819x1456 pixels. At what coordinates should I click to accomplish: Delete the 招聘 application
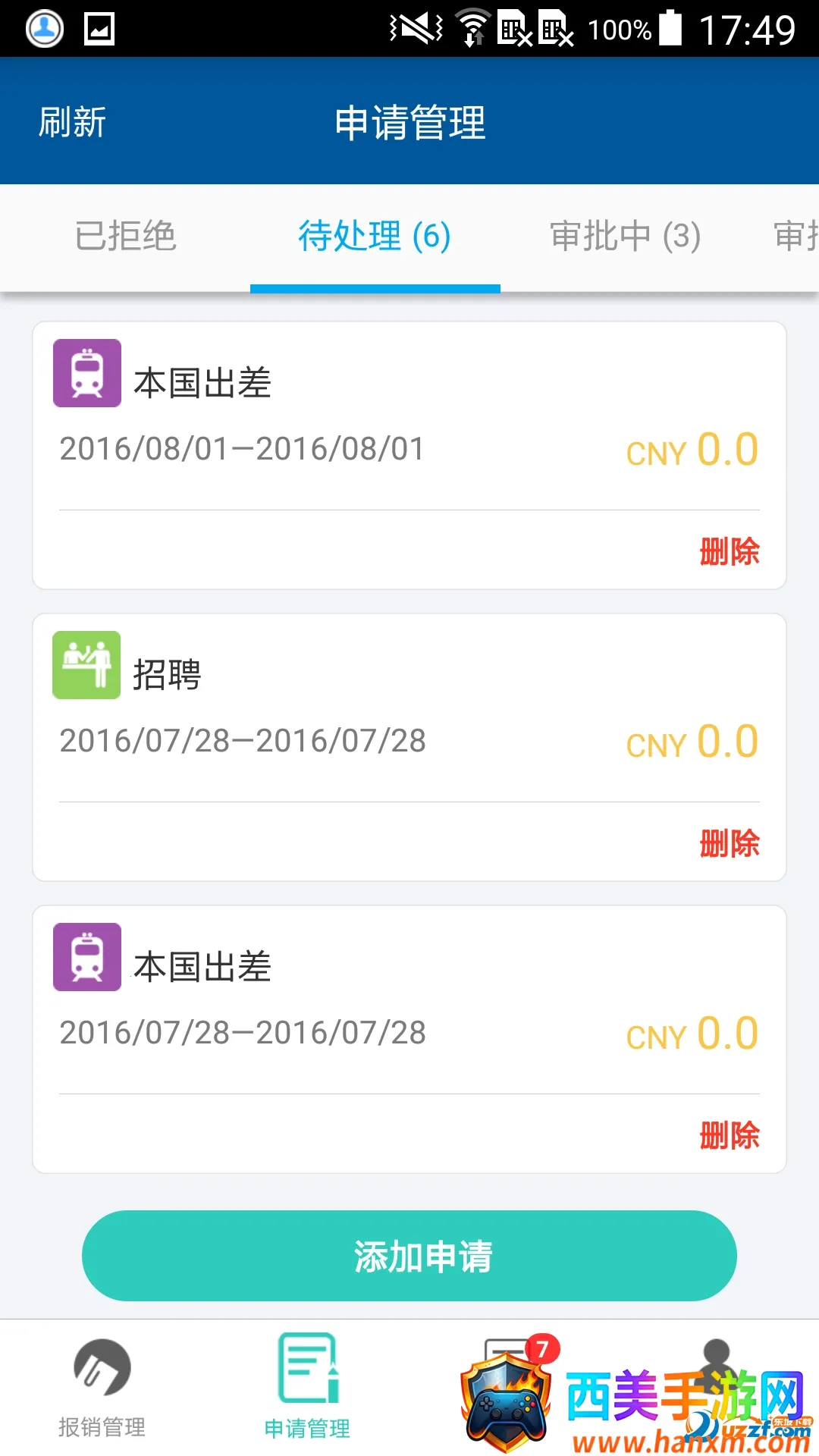pos(729,843)
